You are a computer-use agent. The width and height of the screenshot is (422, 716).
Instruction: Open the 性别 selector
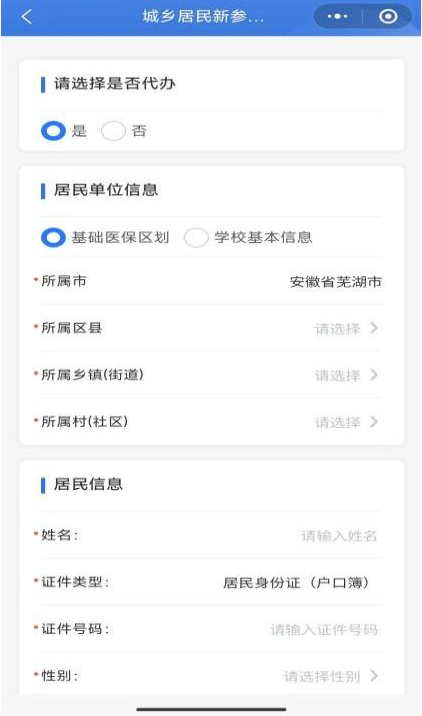coord(211,675)
